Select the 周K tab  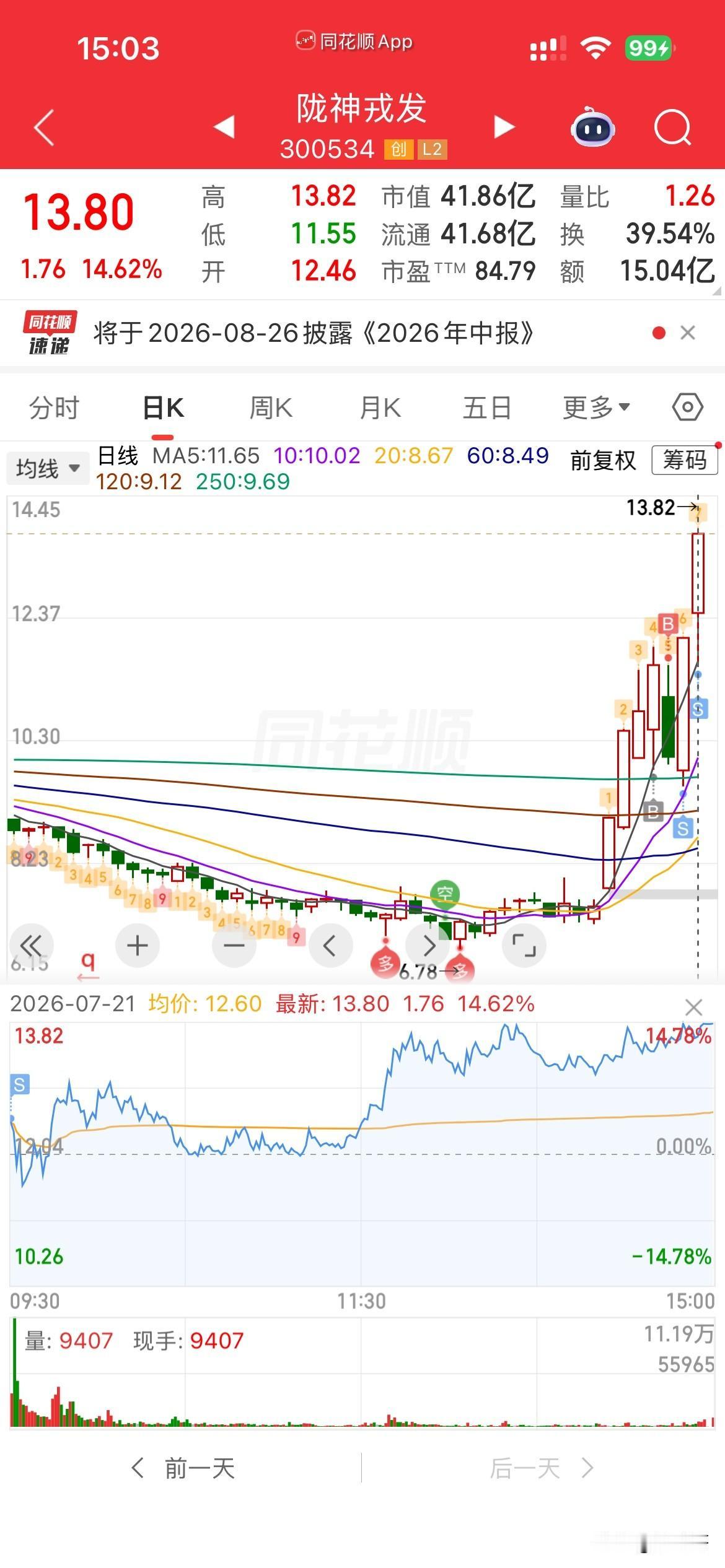(271, 408)
